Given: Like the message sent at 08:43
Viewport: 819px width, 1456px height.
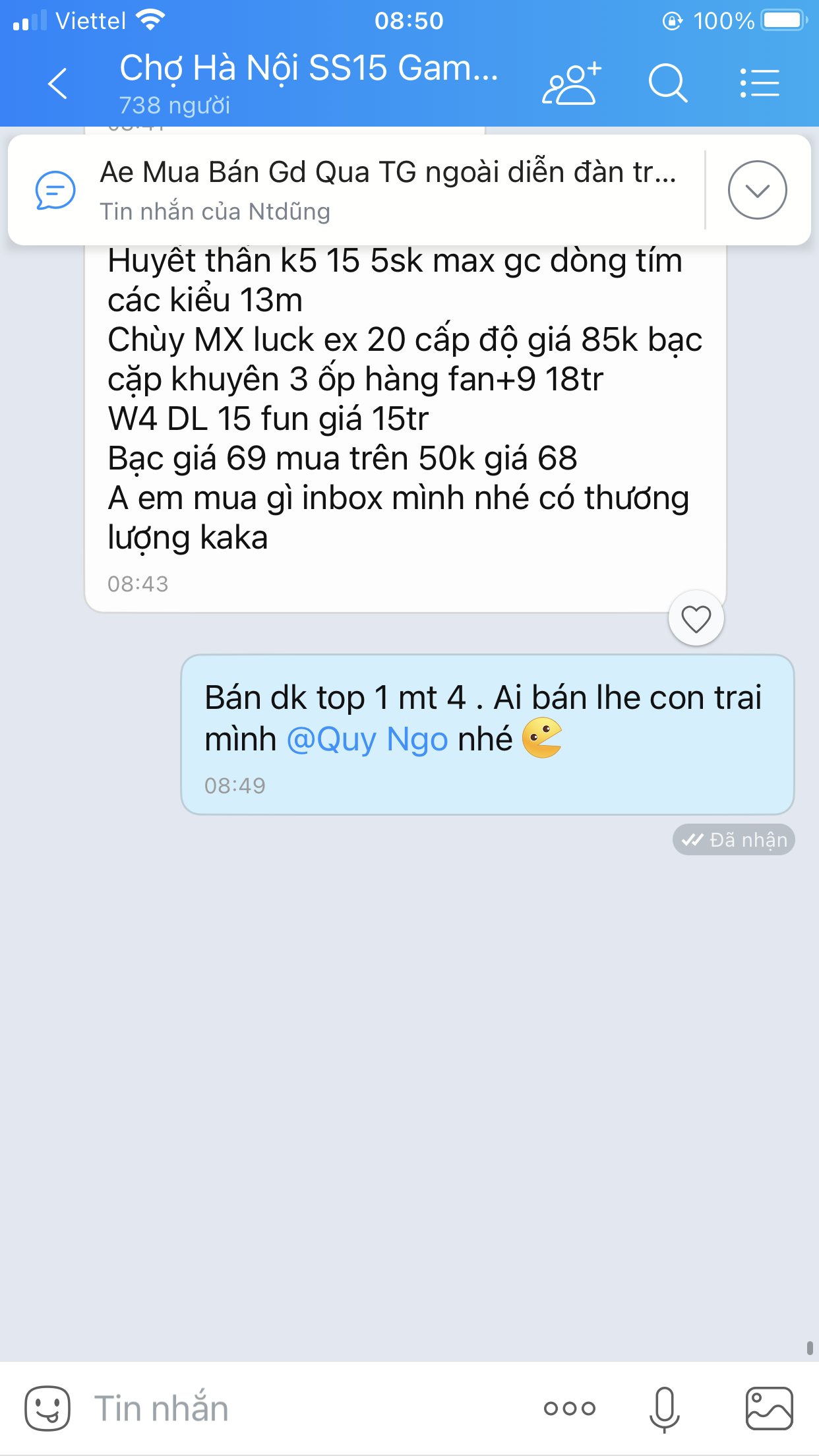Looking at the screenshot, I should pos(696,619).
